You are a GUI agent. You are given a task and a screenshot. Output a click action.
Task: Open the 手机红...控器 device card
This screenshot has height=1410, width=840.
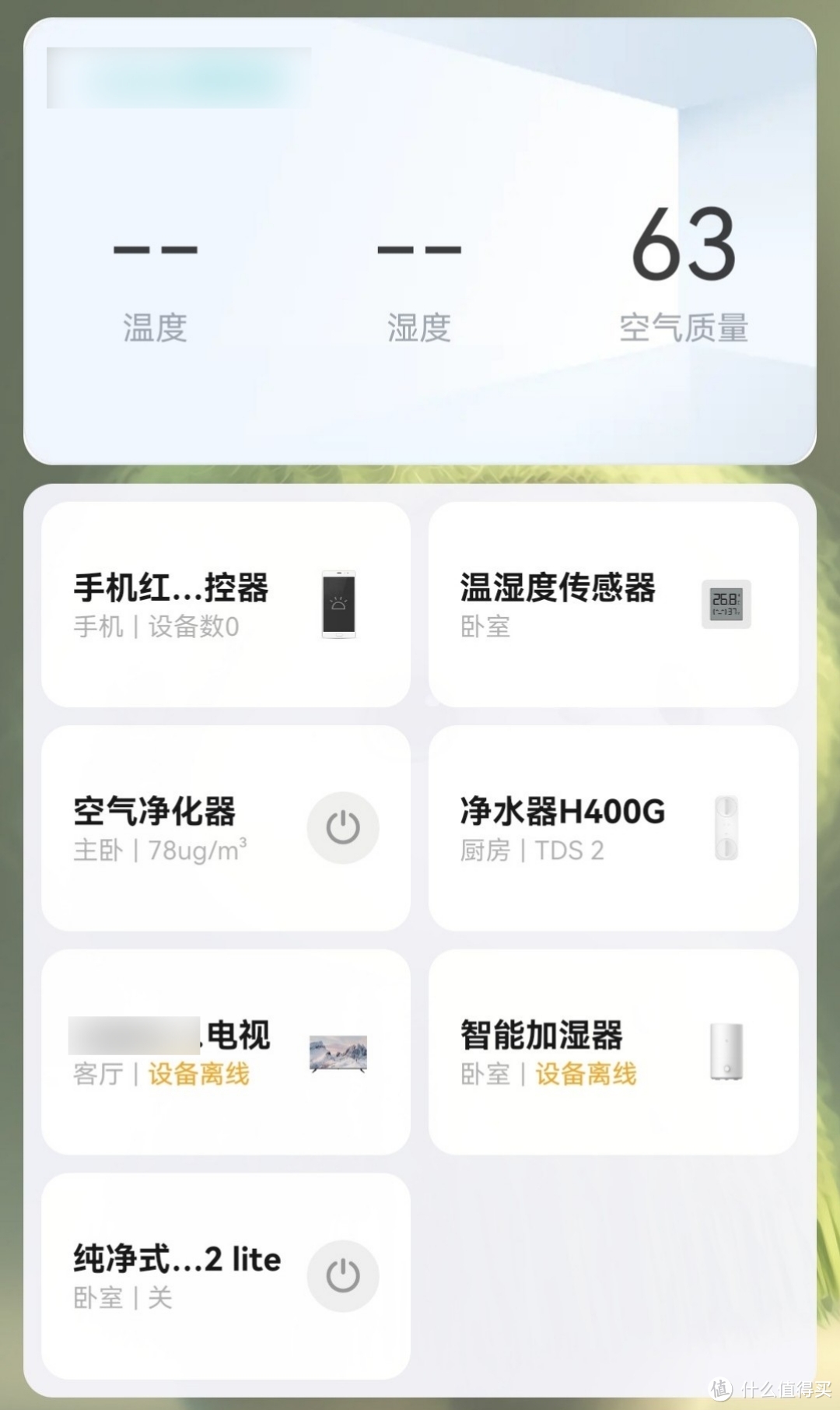171,604
